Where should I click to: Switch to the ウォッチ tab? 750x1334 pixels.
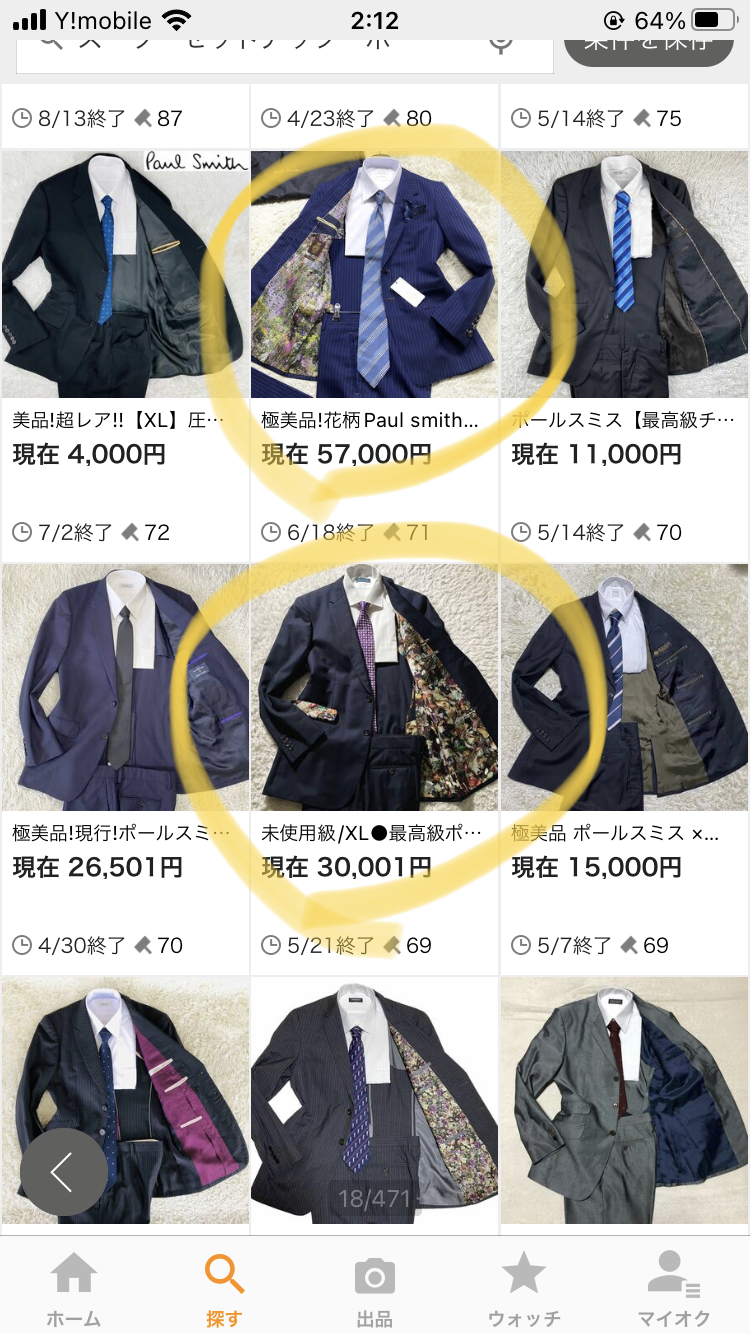[x=524, y=1289]
